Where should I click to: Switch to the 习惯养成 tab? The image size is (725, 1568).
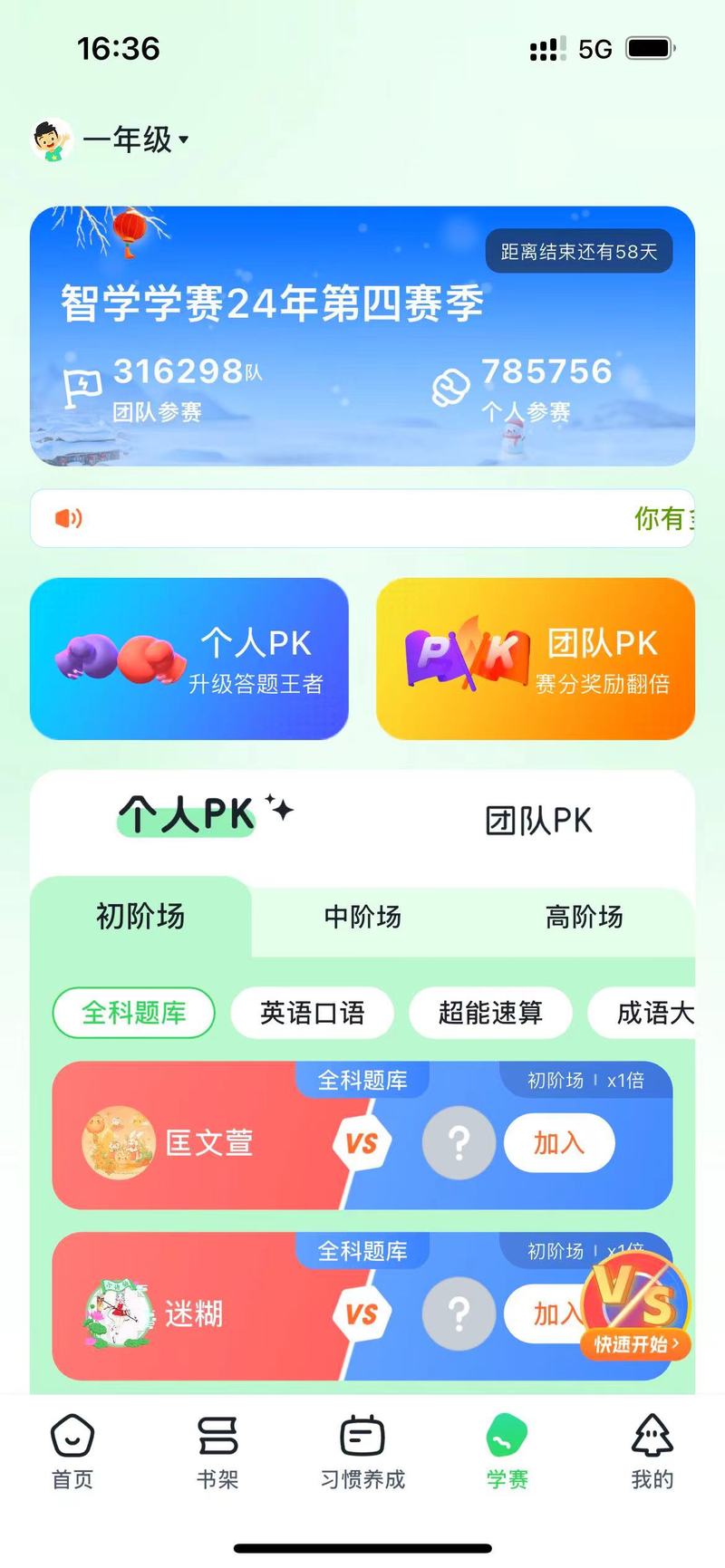pos(362,1451)
